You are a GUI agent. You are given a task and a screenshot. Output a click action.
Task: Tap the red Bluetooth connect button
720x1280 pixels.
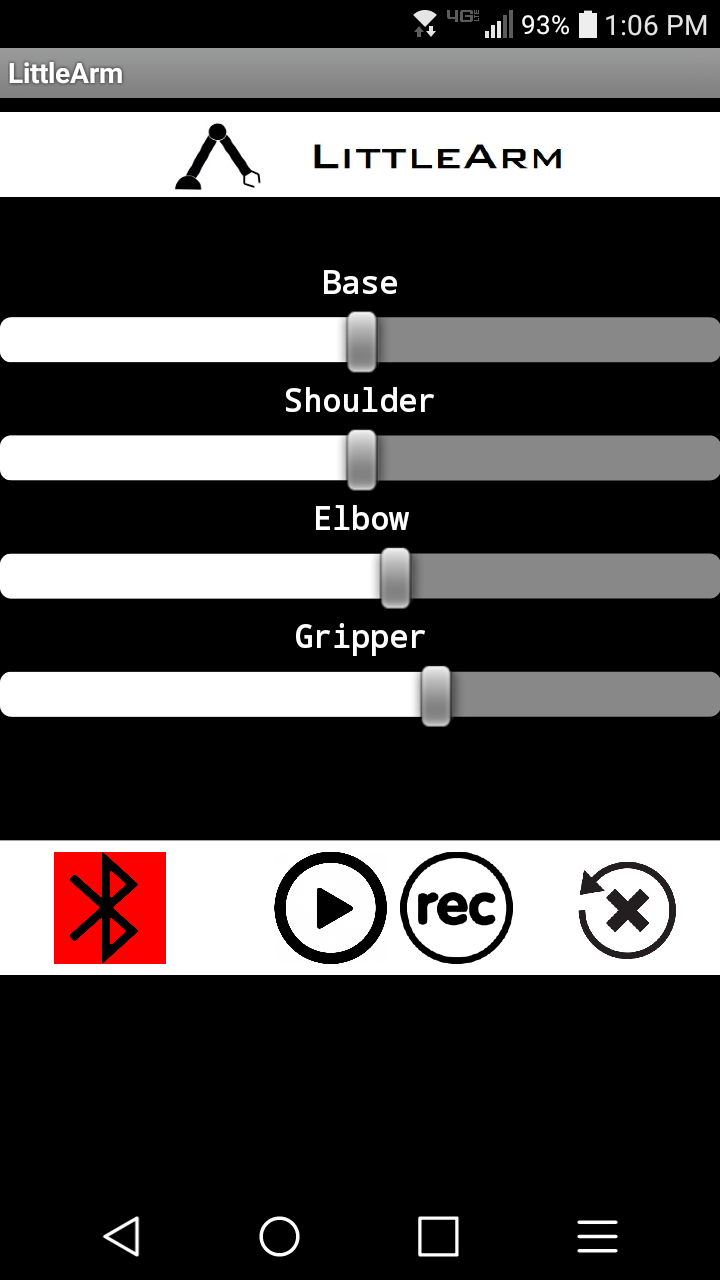(x=110, y=908)
